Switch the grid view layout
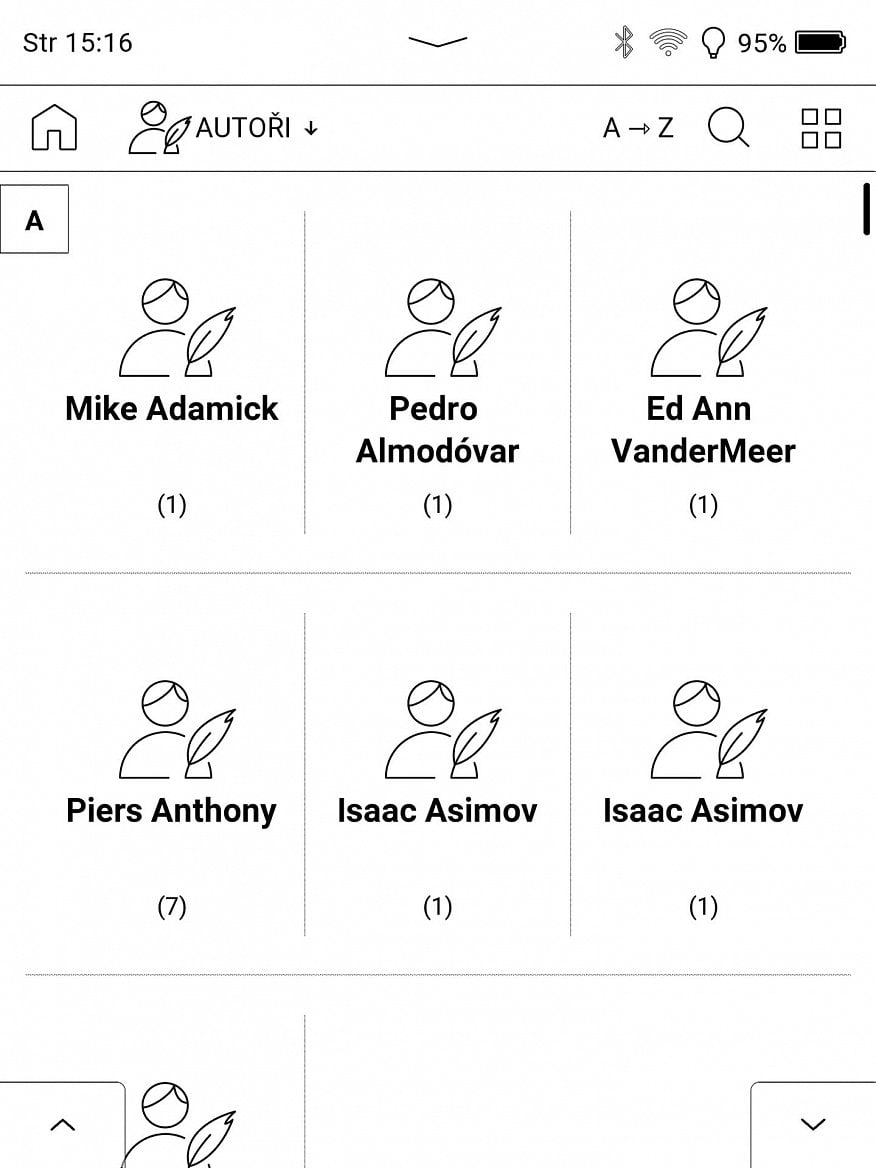This screenshot has height=1168, width=876. [x=821, y=128]
